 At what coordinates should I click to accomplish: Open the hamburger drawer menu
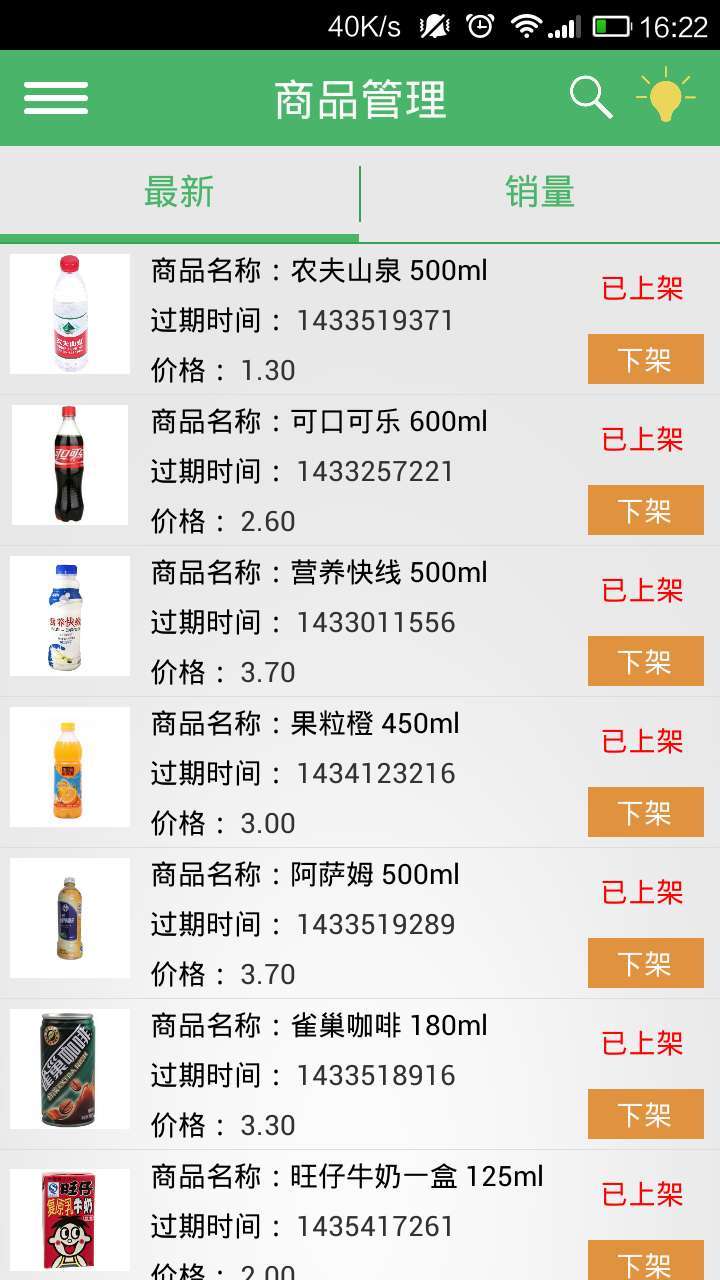pyautogui.click(x=56, y=98)
